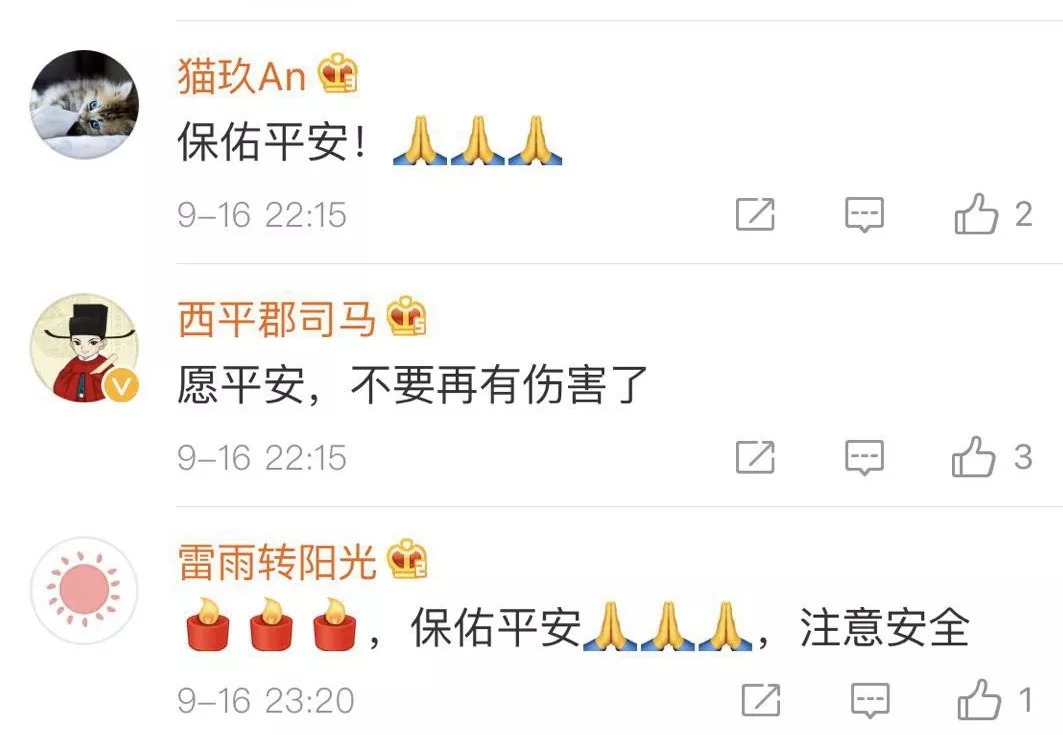
Task: Reply to 猫玖An's comment
Action: point(864,214)
